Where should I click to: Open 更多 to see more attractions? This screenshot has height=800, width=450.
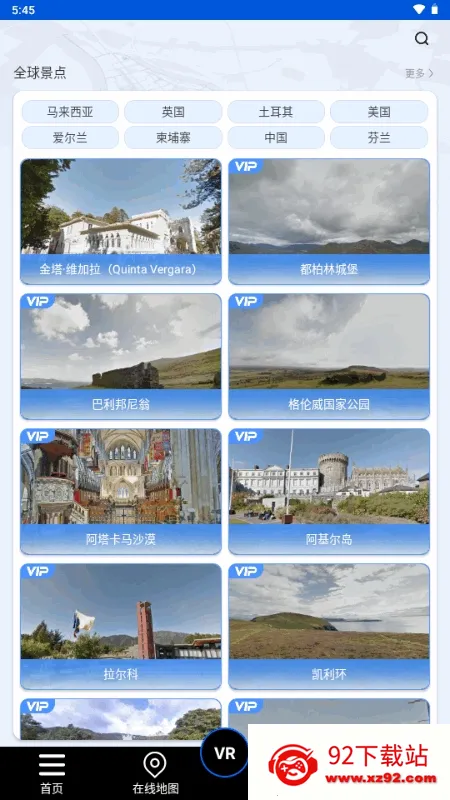coord(419,73)
